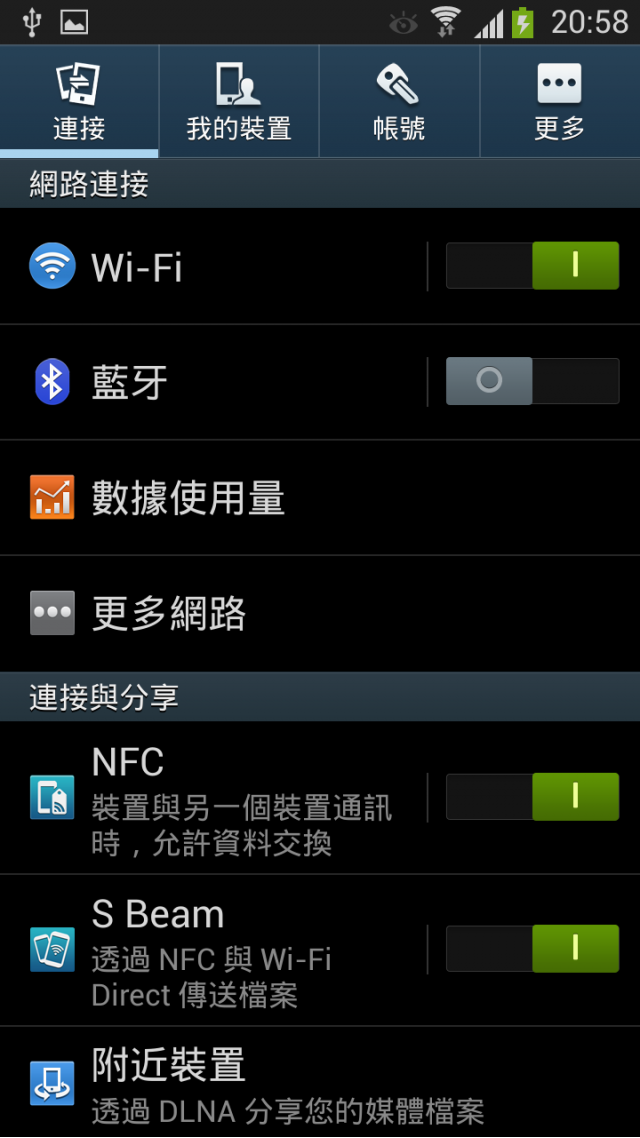Screen dimensions: 640x1138
Task: Open the NFC settings row
Action: [213, 798]
